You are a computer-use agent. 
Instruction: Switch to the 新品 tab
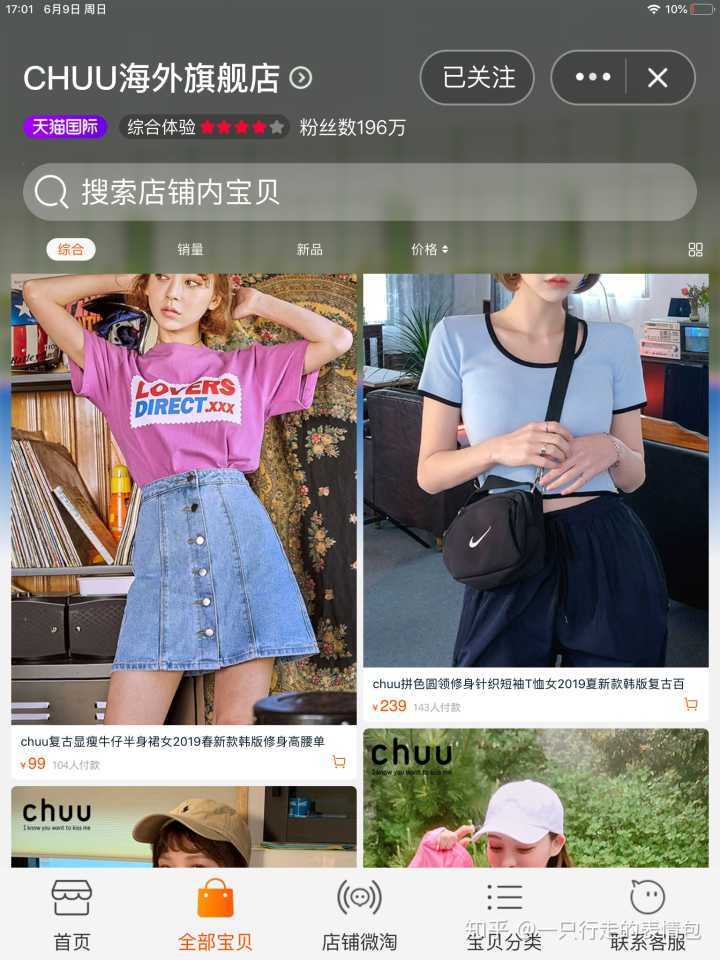coord(309,249)
